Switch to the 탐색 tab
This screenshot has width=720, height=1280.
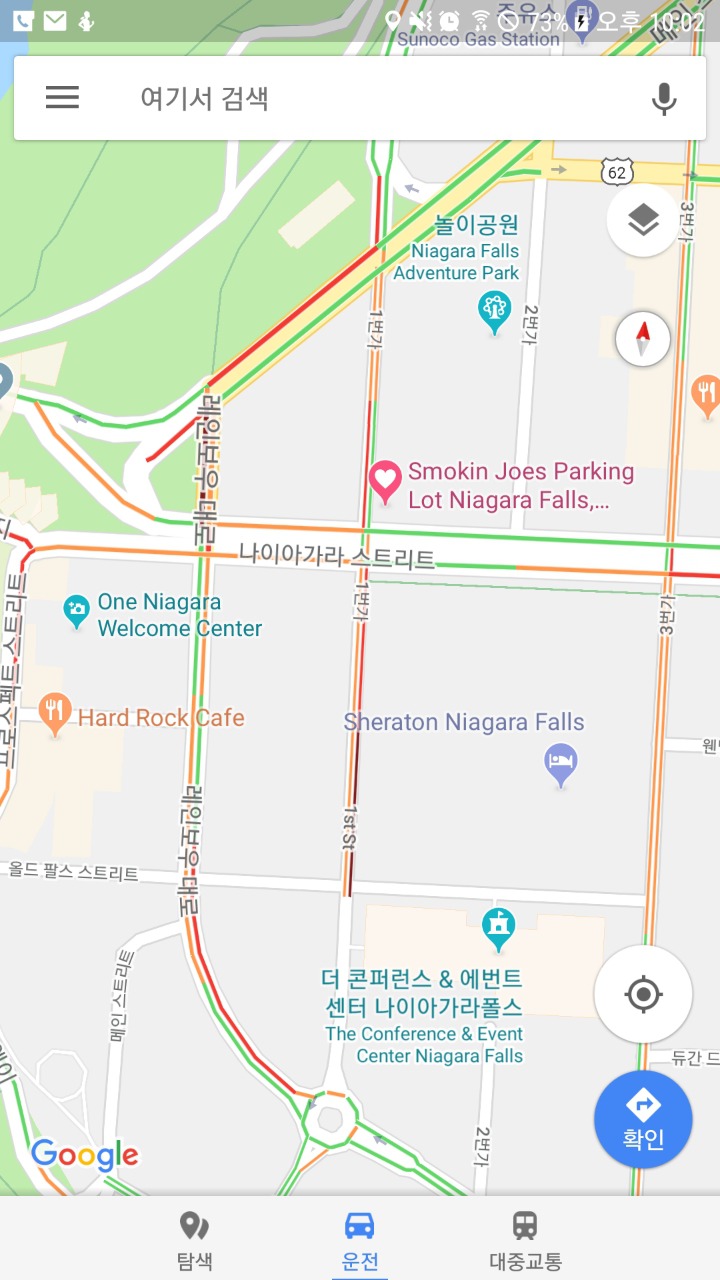(x=194, y=1238)
